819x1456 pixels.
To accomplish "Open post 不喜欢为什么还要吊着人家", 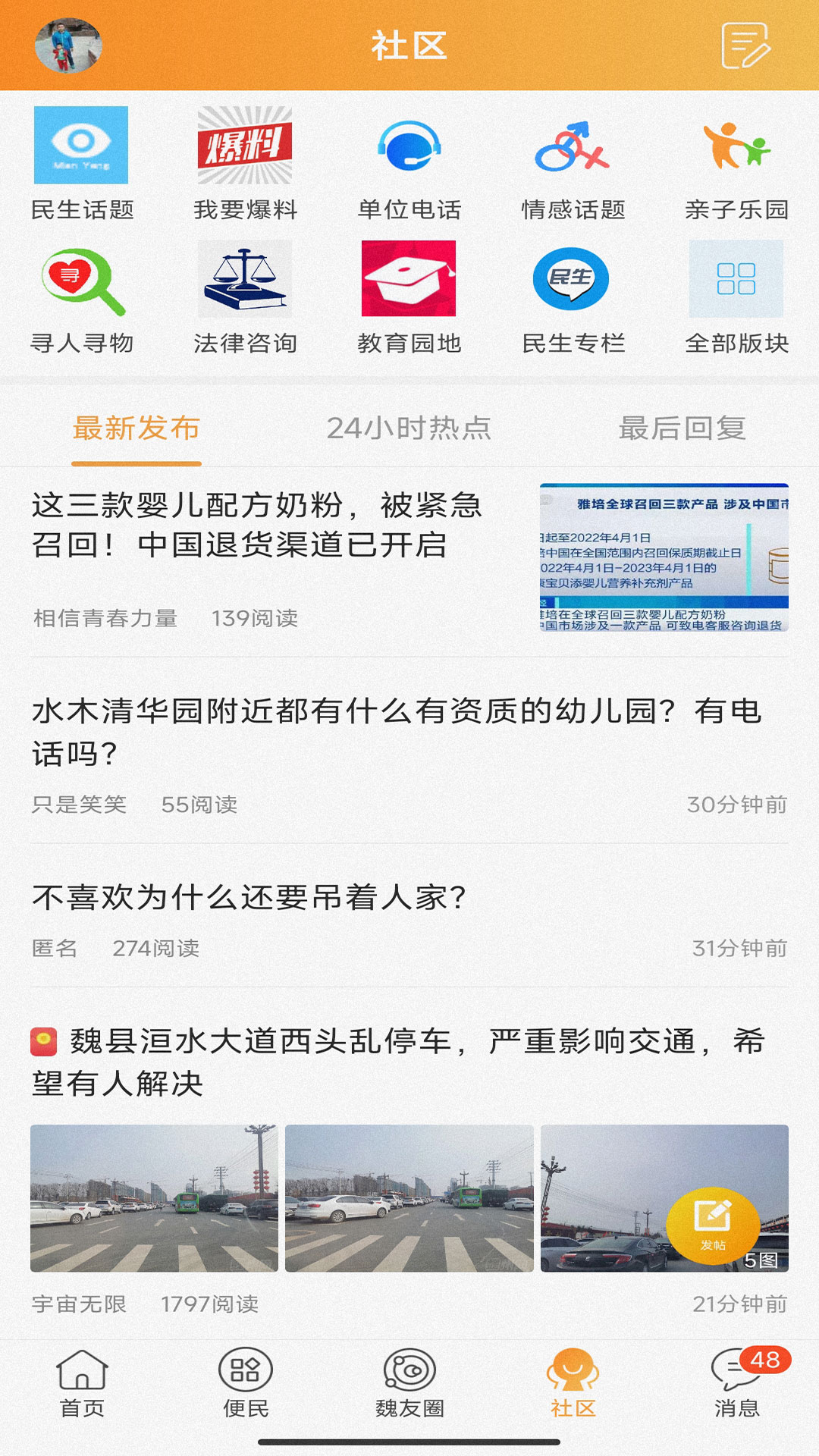I will click(250, 898).
